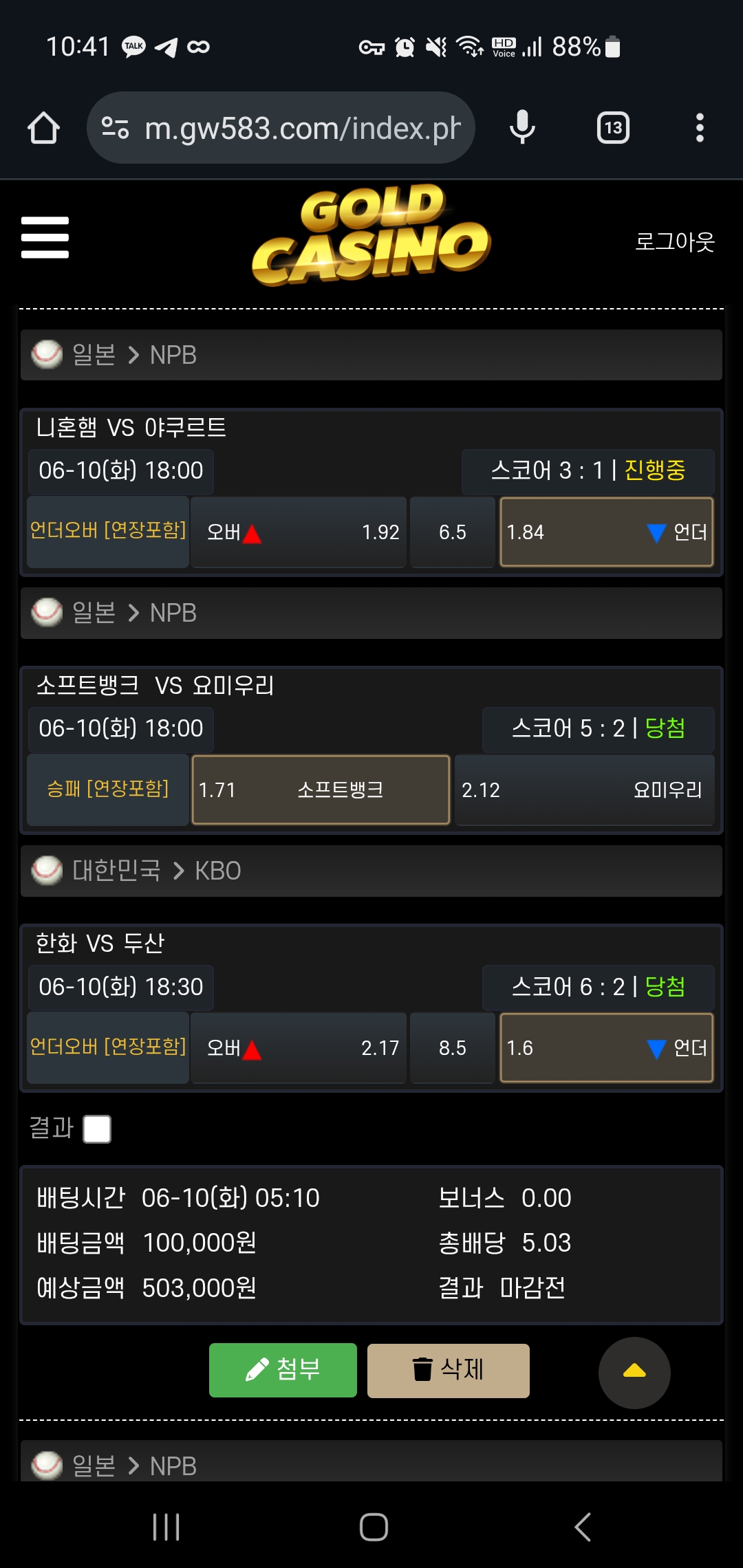
Task: Open the tab switcher showing 13
Action: click(613, 128)
